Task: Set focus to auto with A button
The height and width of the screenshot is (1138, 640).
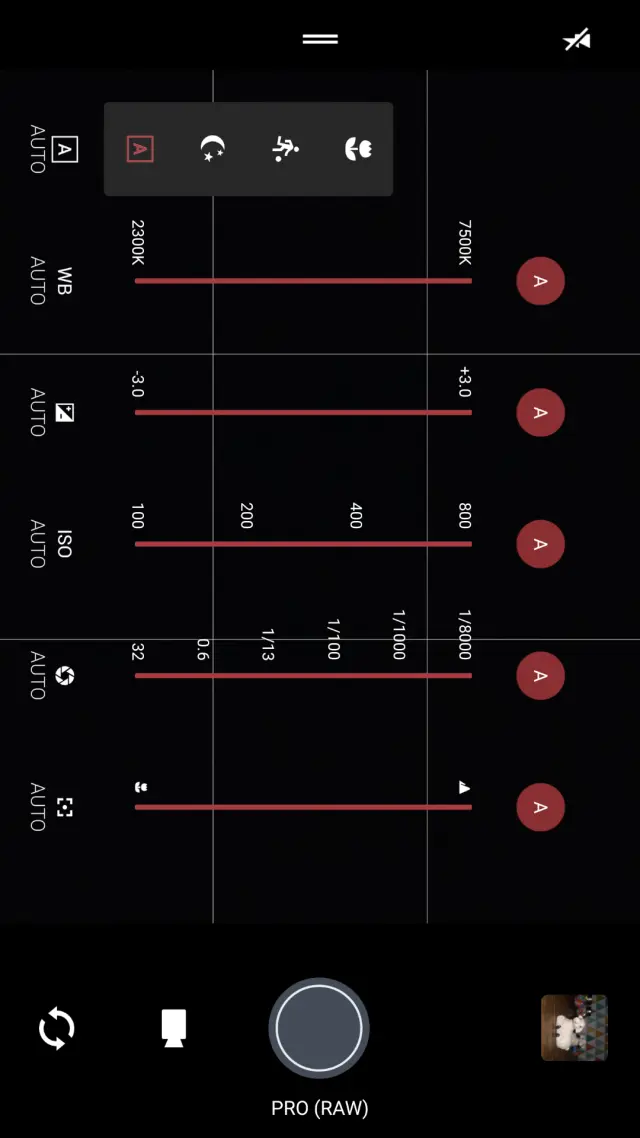Action: pos(540,807)
